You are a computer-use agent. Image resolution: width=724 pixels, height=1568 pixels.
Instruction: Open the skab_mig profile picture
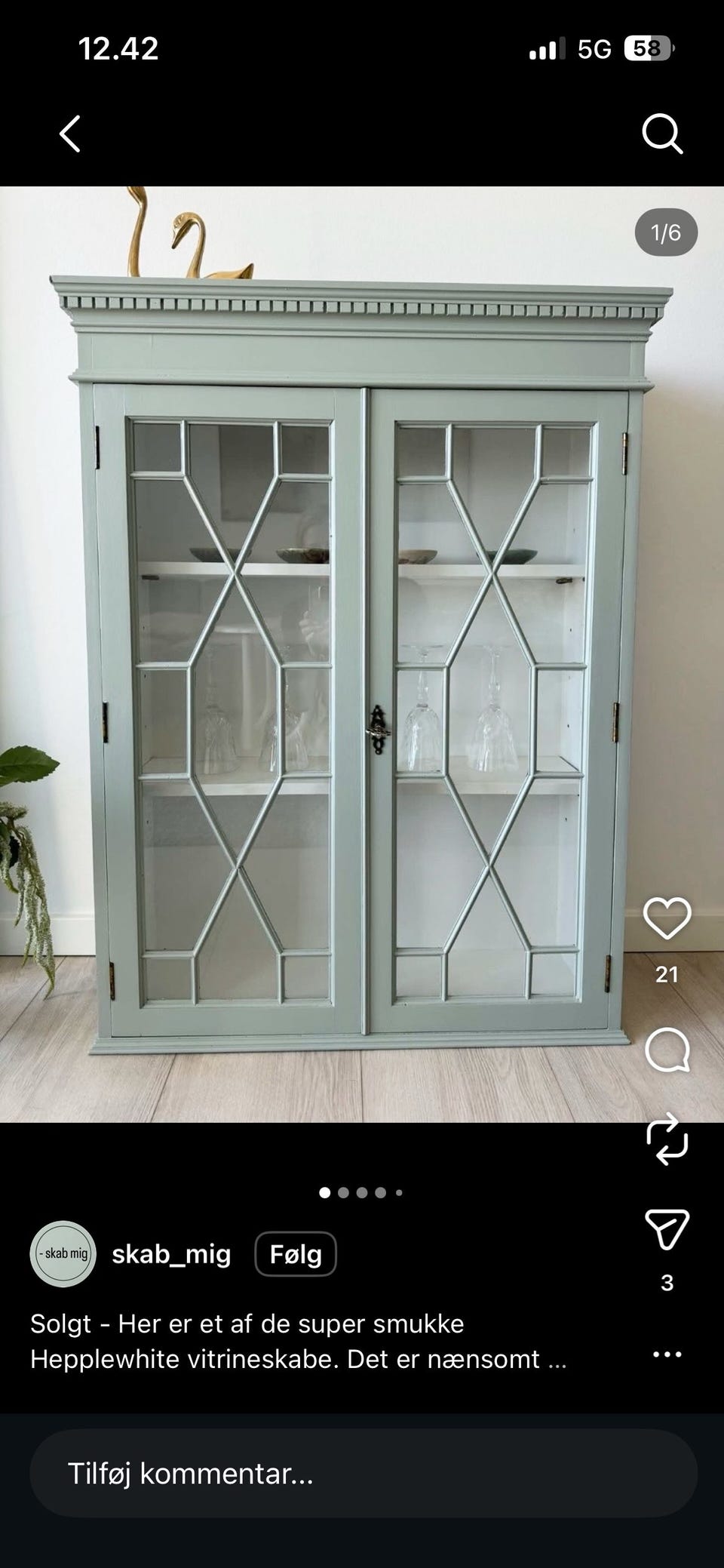click(x=63, y=1253)
